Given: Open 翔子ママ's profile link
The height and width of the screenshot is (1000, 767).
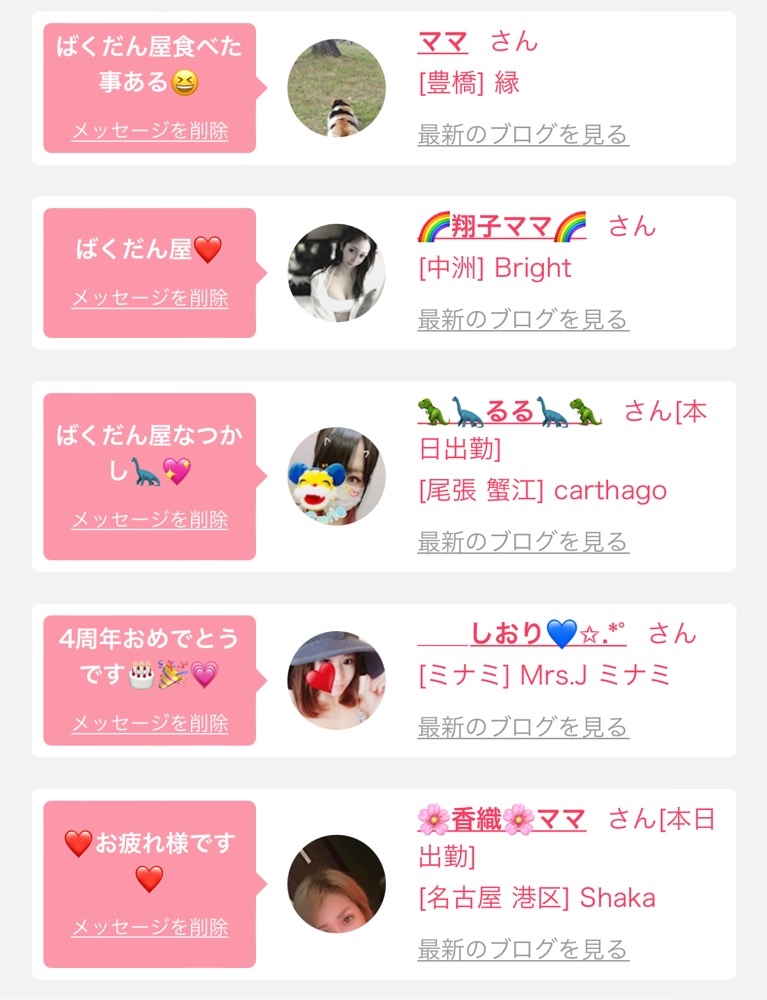Looking at the screenshot, I should [501, 227].
